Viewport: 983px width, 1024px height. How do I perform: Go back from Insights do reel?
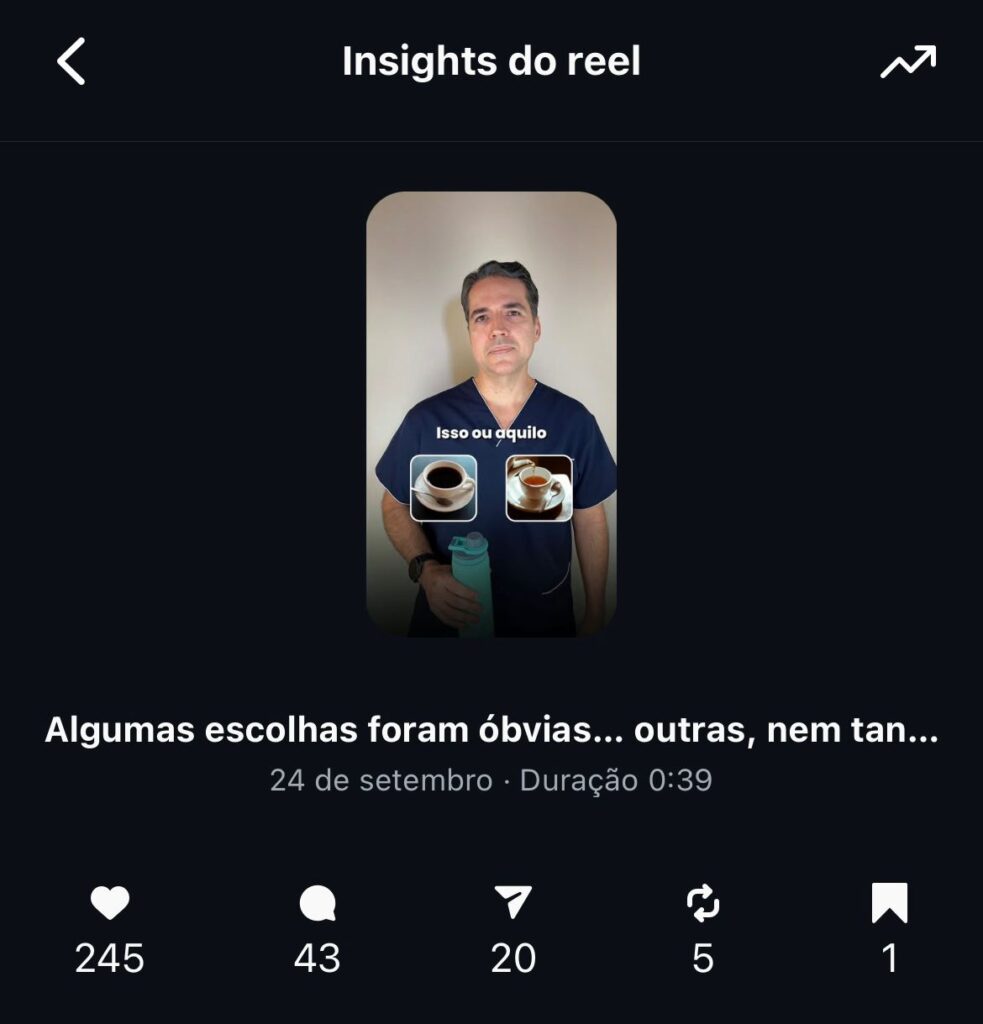[71, 62]
